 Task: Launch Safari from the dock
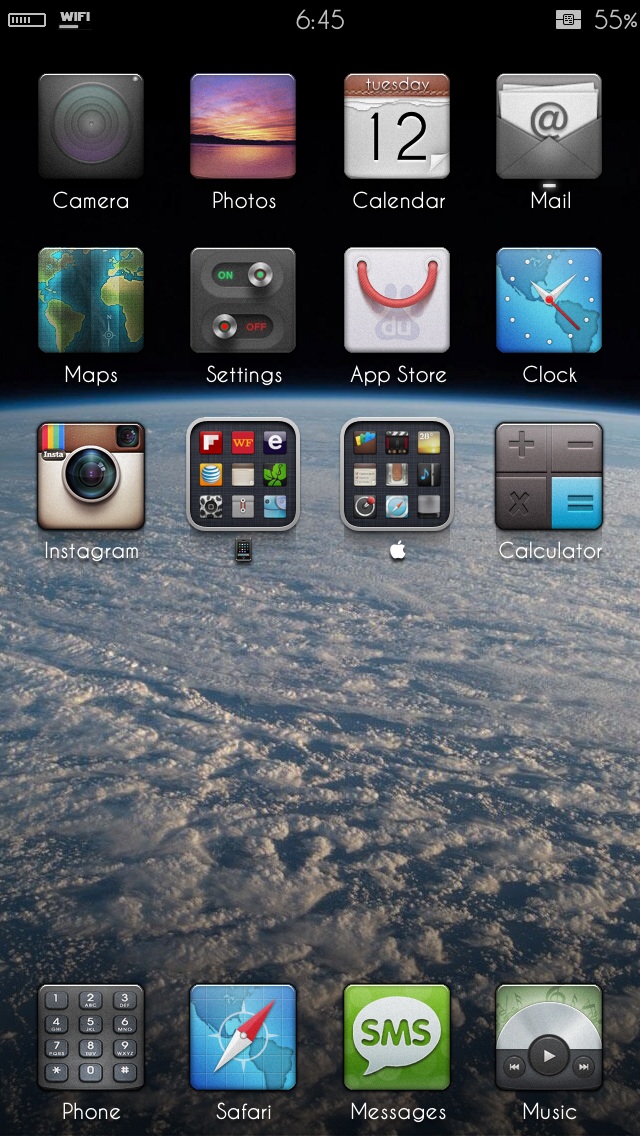click(243, 1037)
